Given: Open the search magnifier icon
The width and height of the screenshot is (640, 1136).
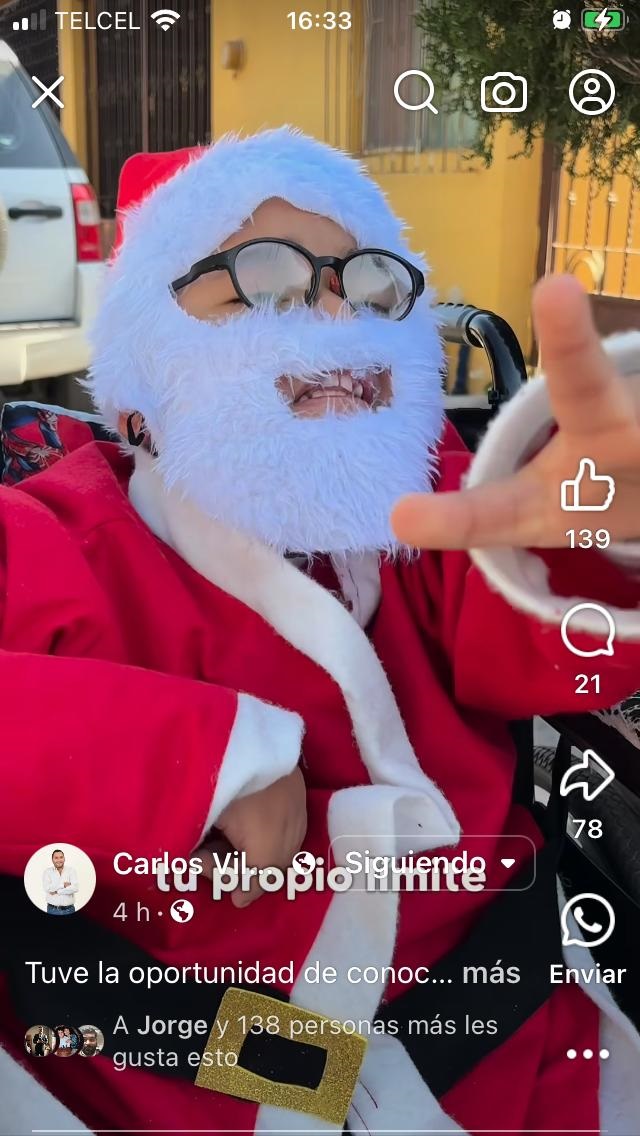Looking at the screenshot, I should point(415,93).
